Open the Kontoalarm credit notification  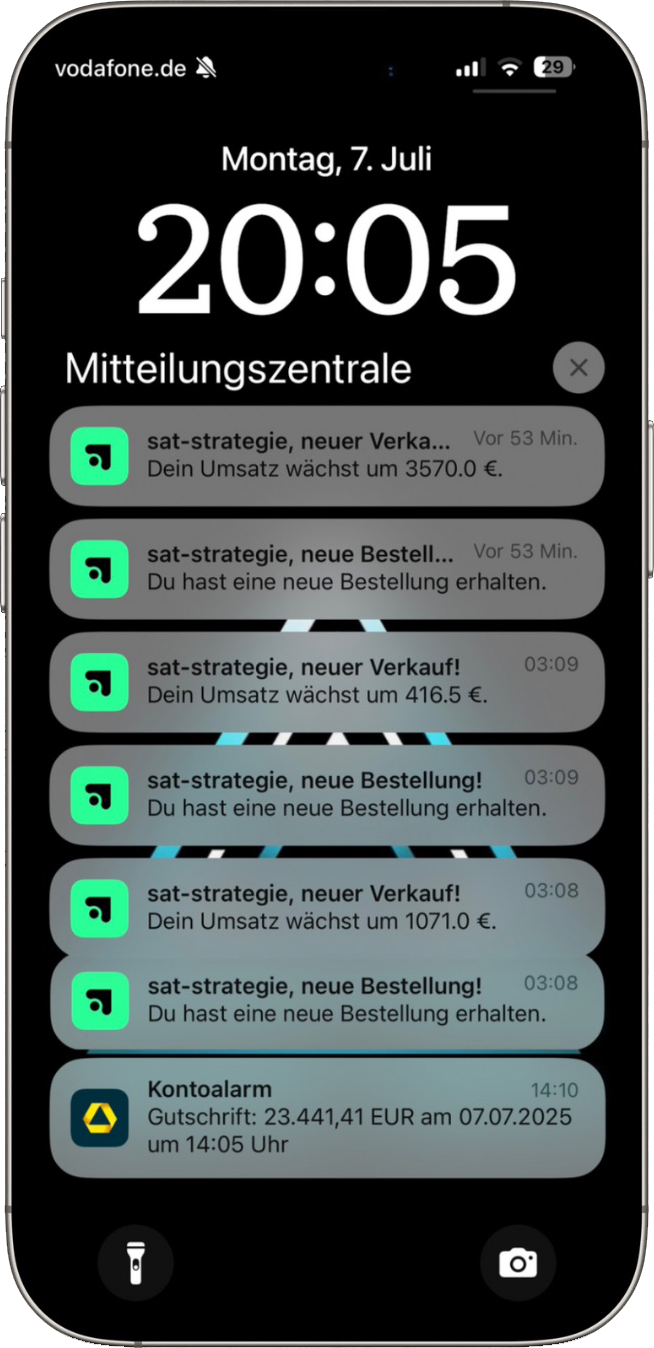coord(327,1117)
